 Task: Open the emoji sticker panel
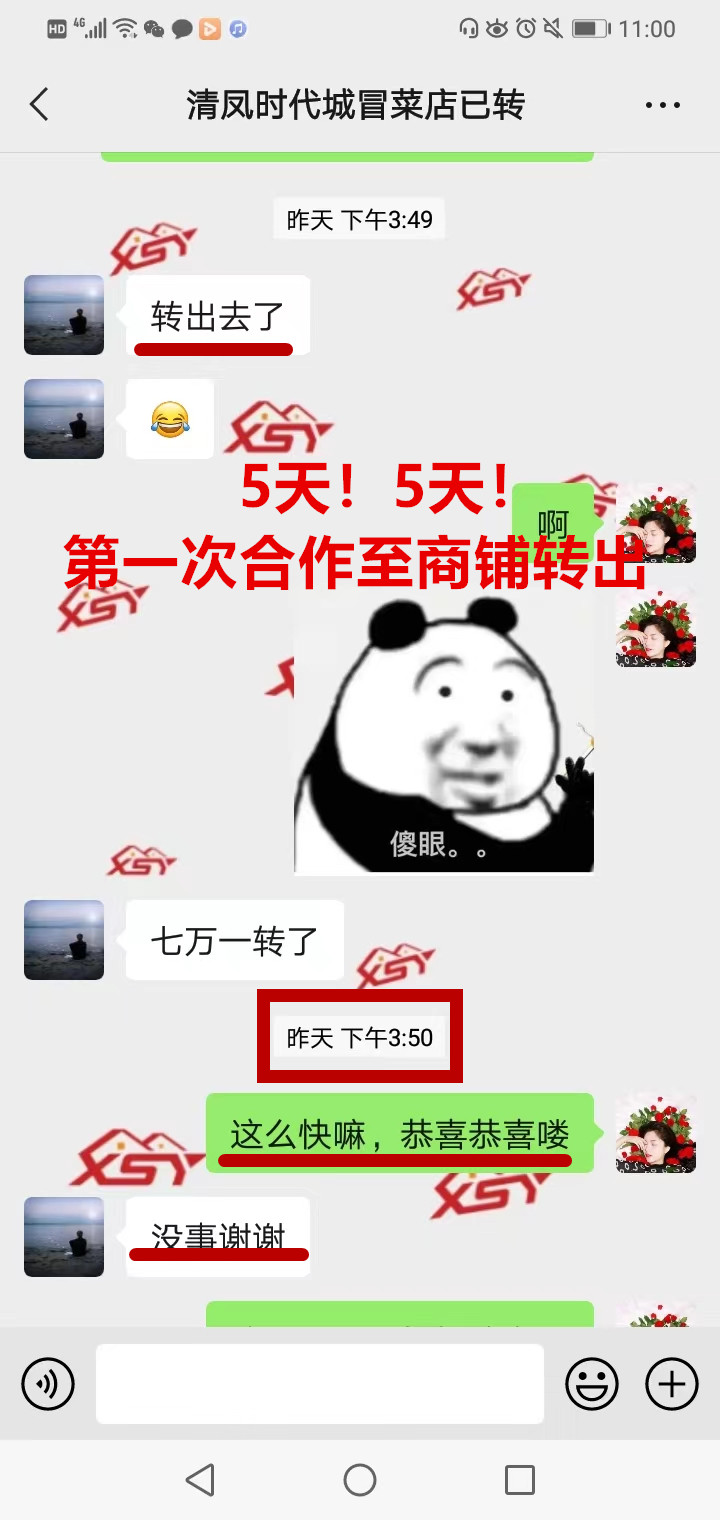tap(592, 1384)
